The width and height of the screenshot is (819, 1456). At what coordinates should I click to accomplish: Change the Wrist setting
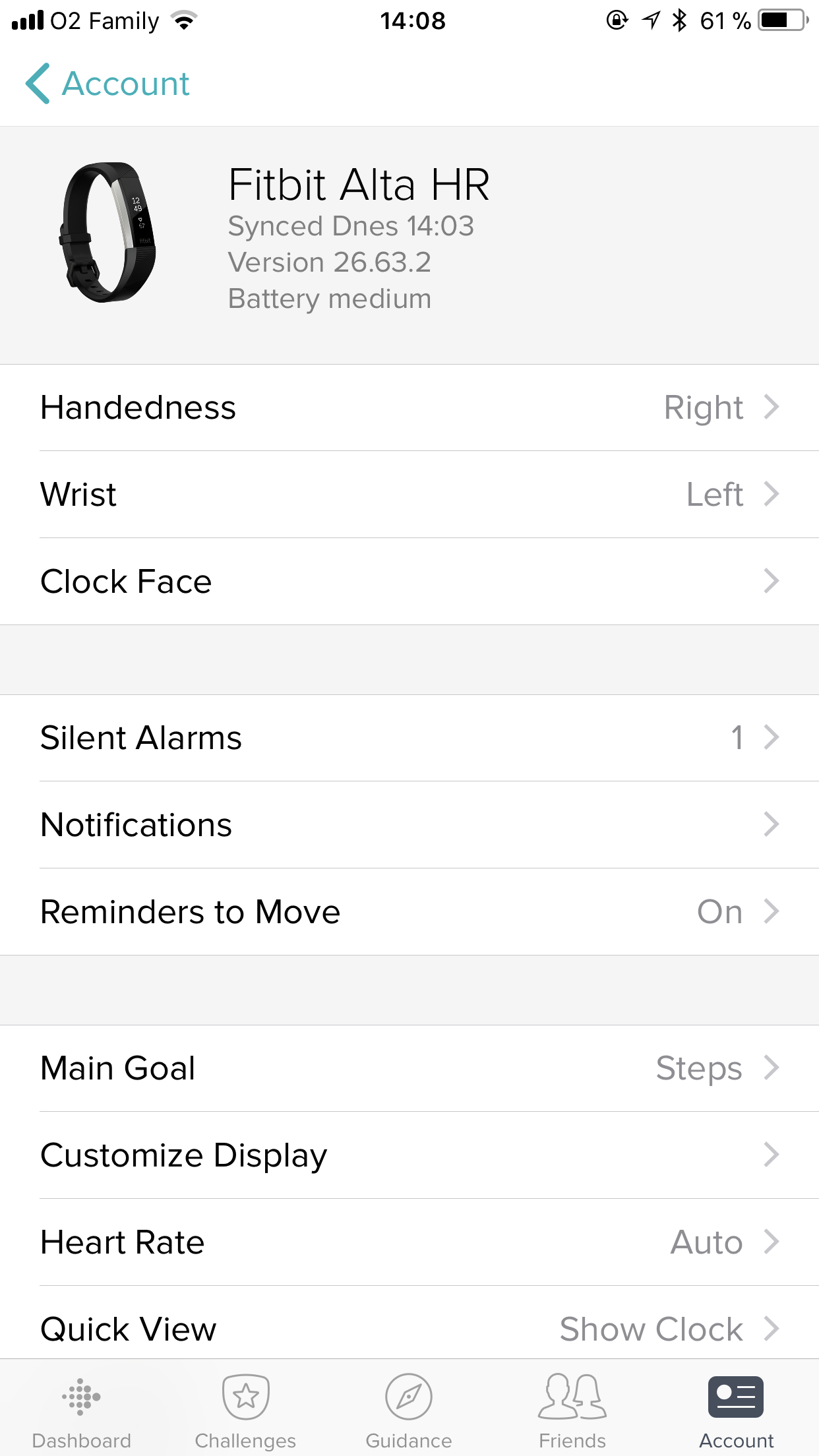coord(409,495)
